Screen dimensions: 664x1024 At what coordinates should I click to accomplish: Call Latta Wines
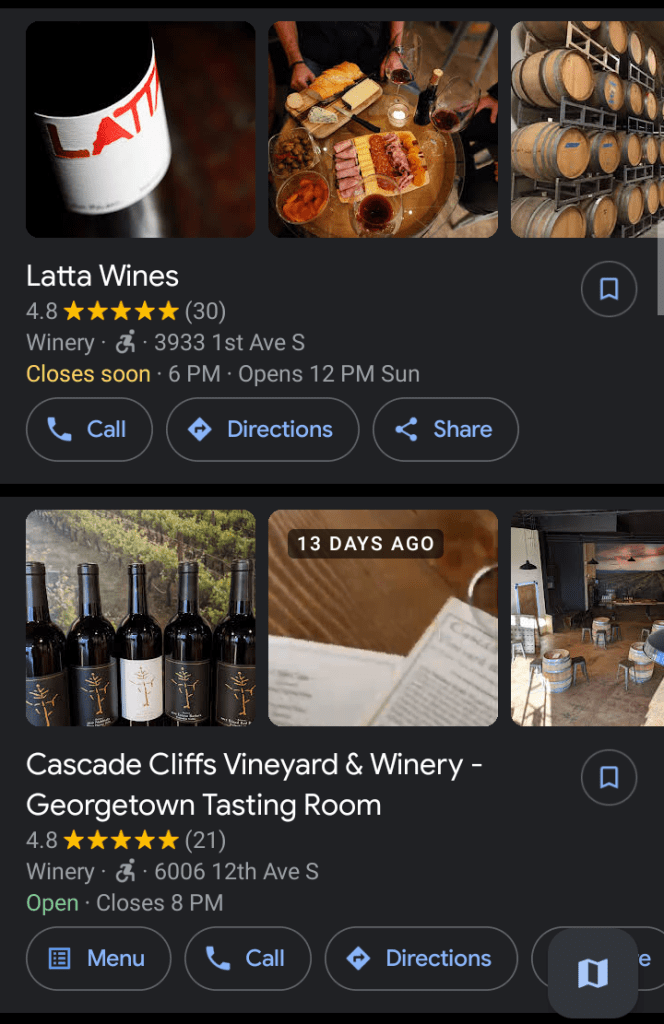tap(89, 430)
